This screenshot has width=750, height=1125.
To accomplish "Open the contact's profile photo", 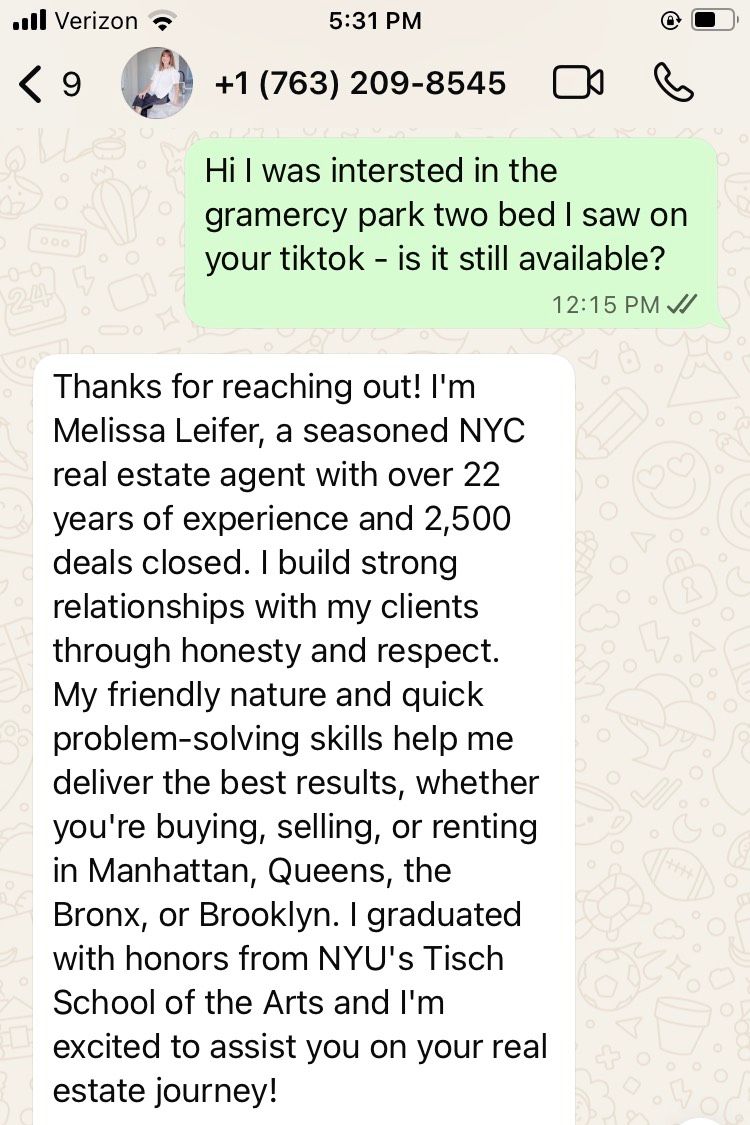I will [x=156, y=83].
